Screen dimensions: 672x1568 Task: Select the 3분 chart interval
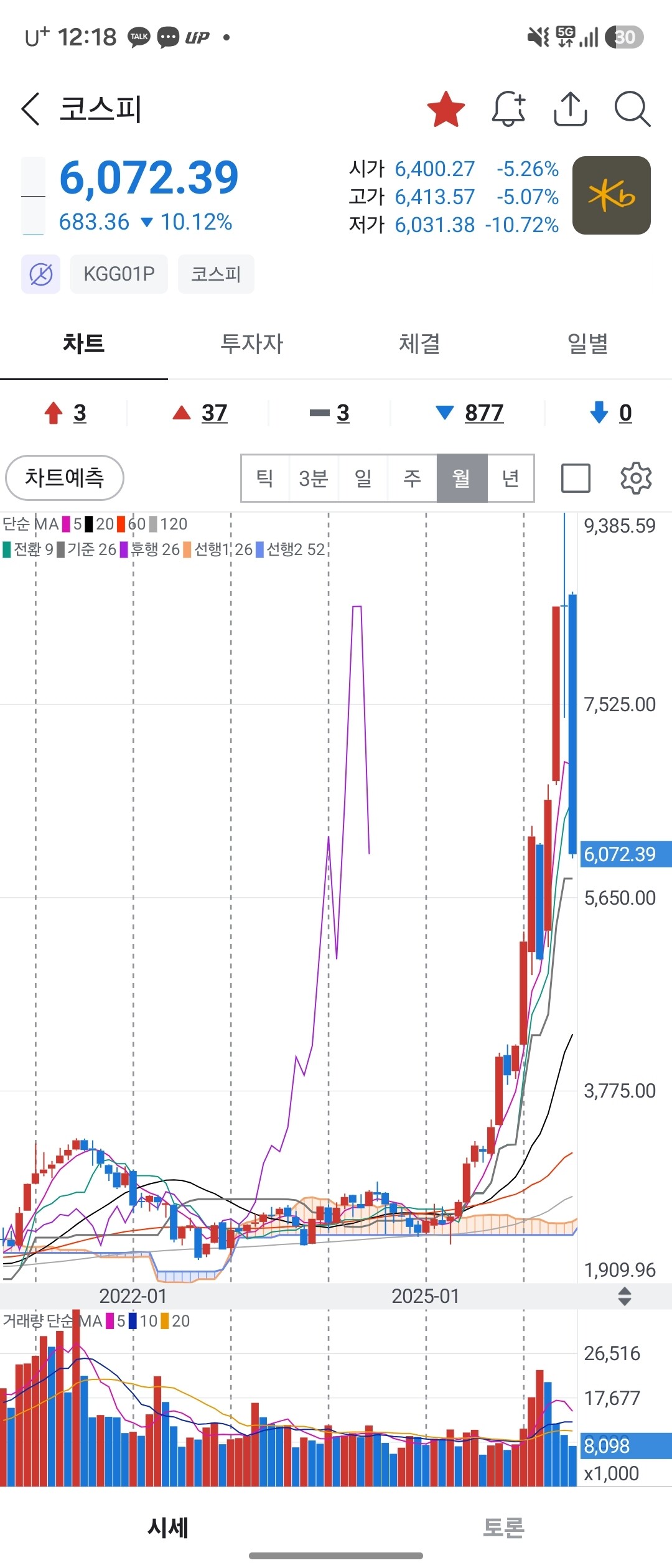tap(314, 478)
